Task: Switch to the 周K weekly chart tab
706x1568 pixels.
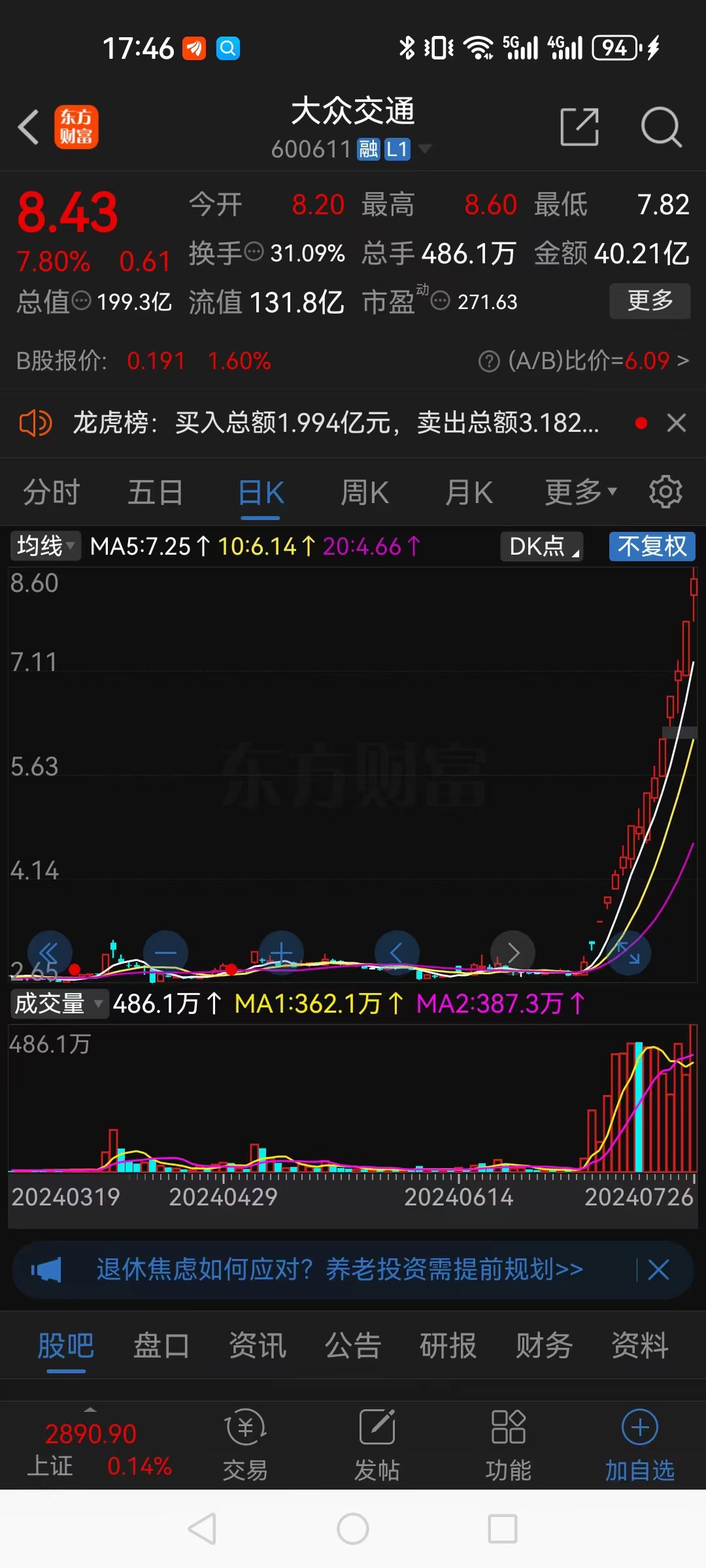Action: tap(364, 491)
